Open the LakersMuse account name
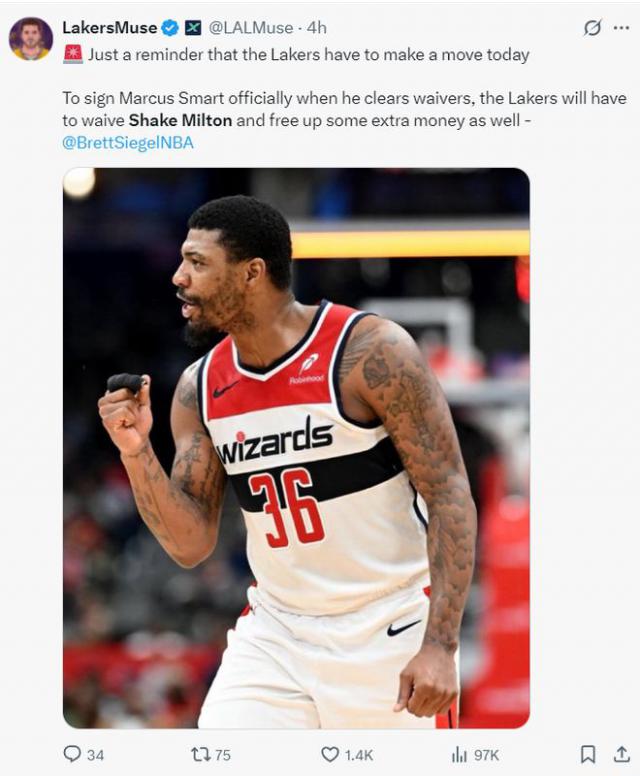The height and width of the screenshot is (776, 640). coord(109,28)
